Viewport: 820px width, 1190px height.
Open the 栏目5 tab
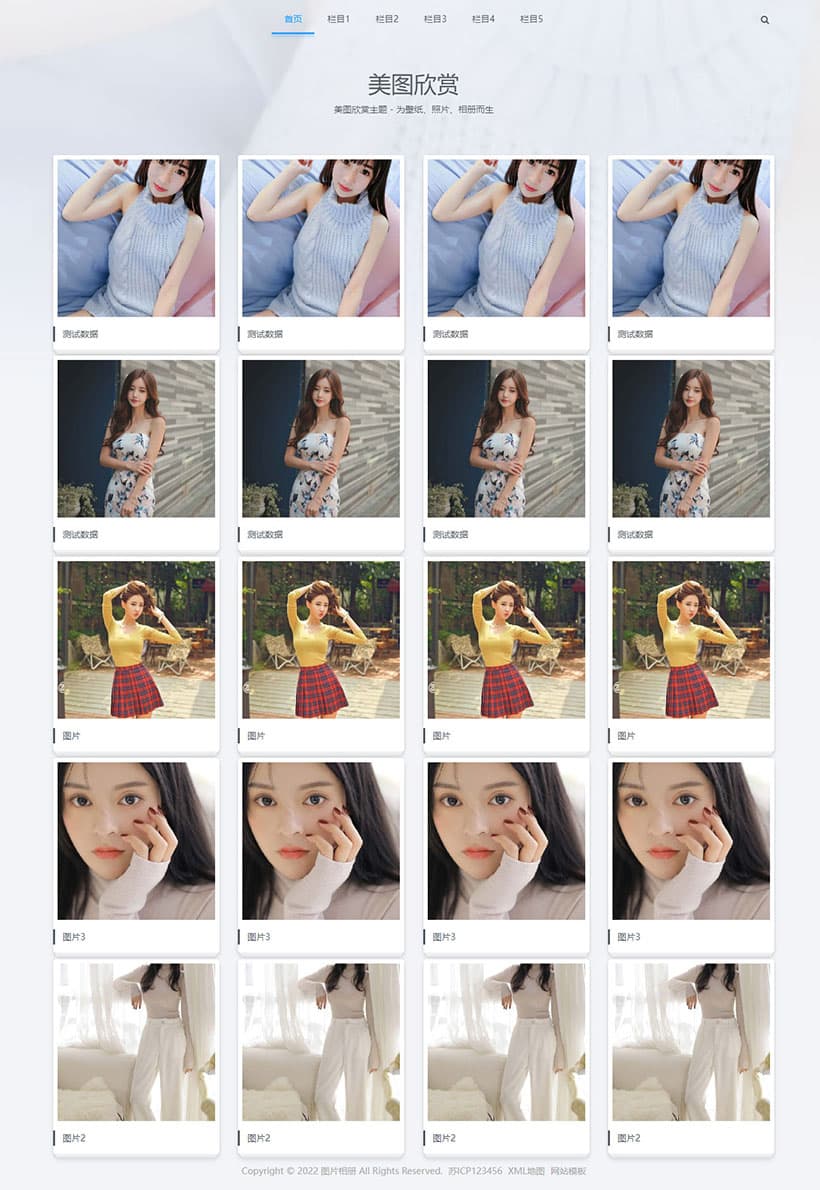point(531,19)
